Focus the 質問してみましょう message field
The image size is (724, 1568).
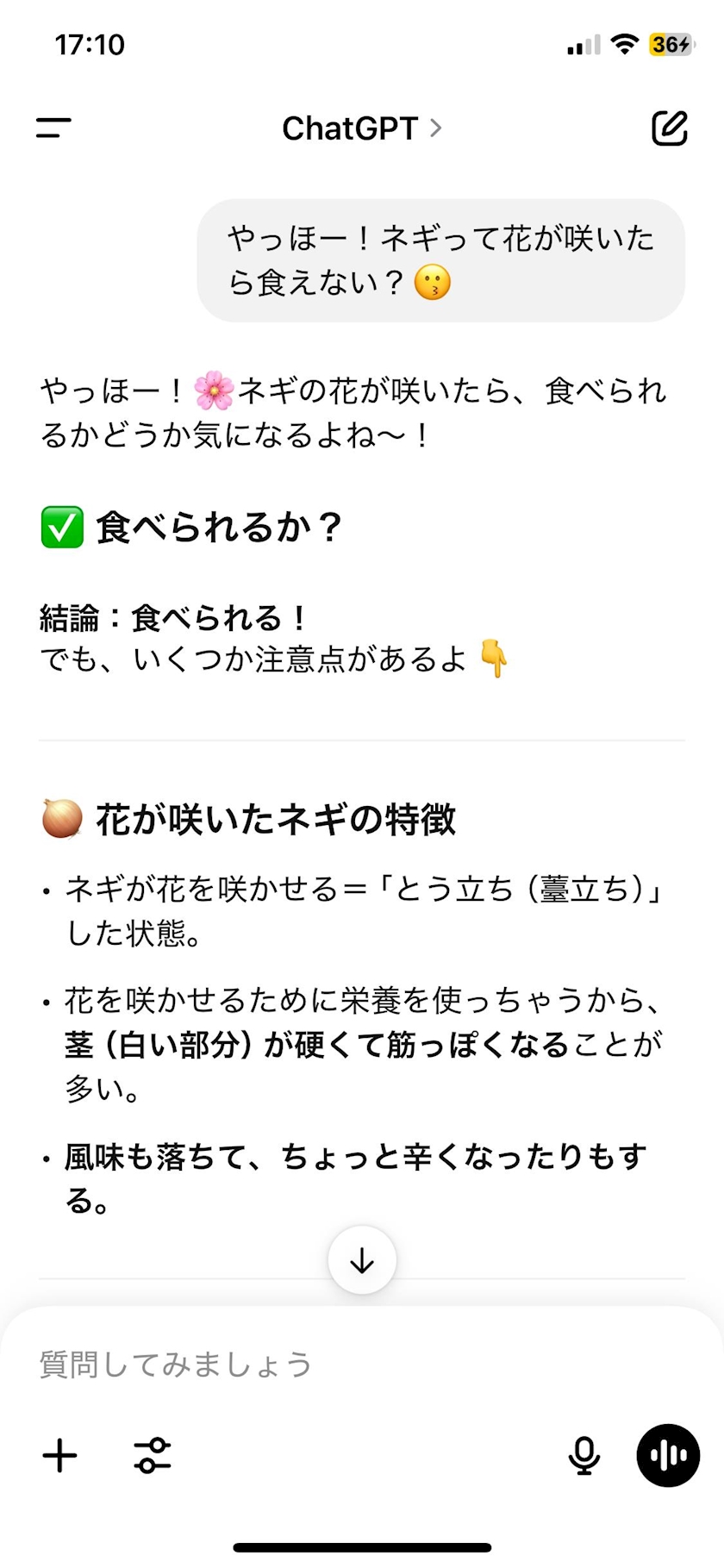pos(345,1365)
